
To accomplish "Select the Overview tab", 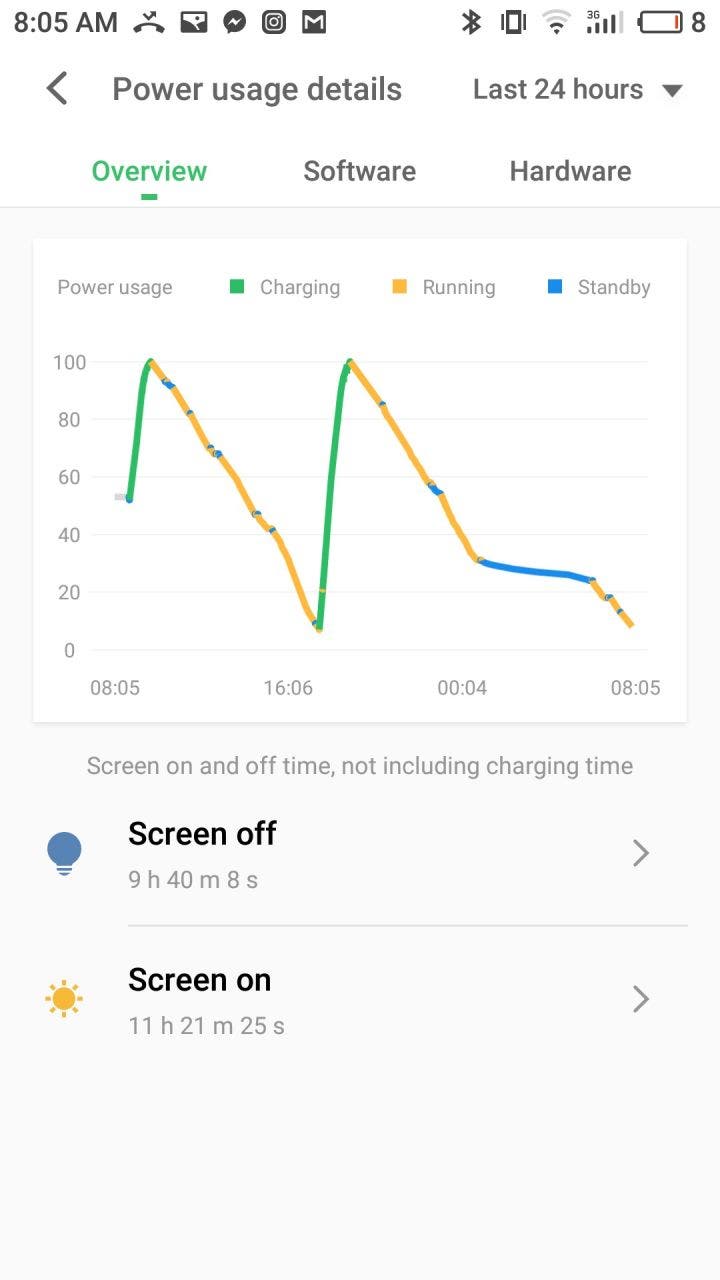I will click(149, 171).
